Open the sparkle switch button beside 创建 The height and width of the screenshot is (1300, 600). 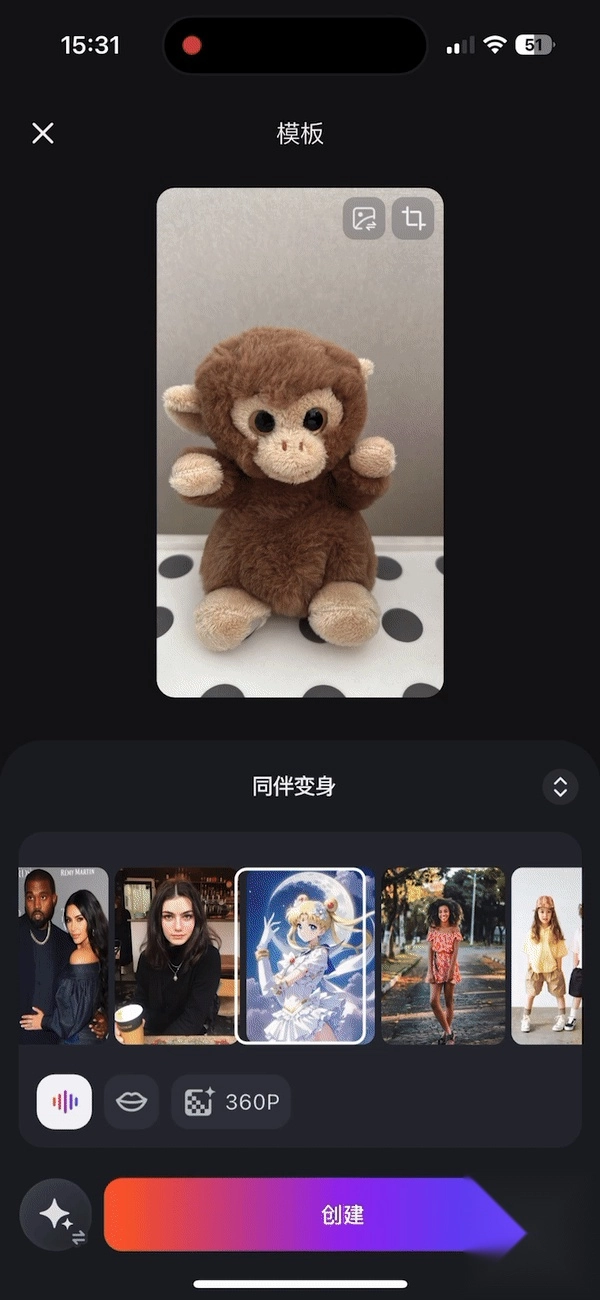[56, 1215]
